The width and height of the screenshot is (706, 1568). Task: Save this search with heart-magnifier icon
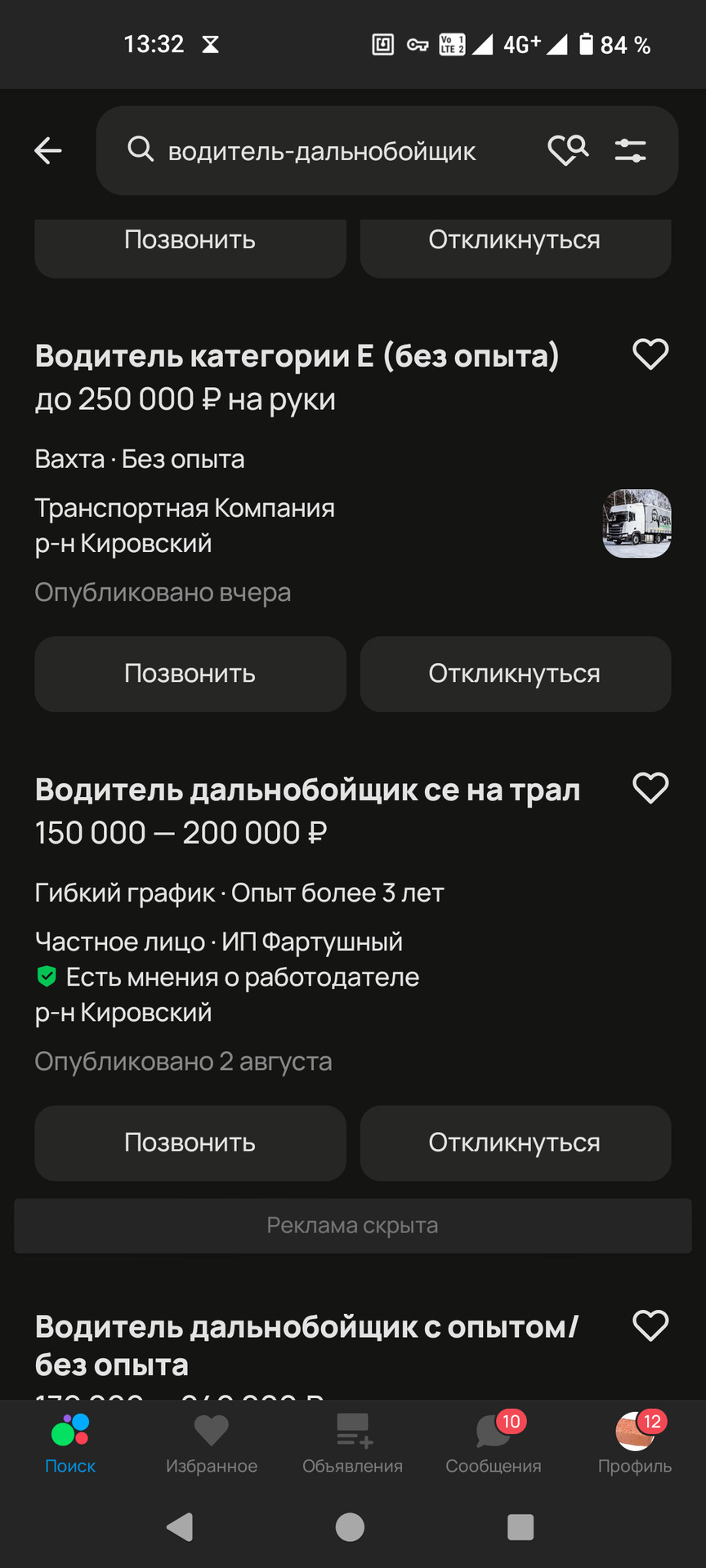point(568,150)
